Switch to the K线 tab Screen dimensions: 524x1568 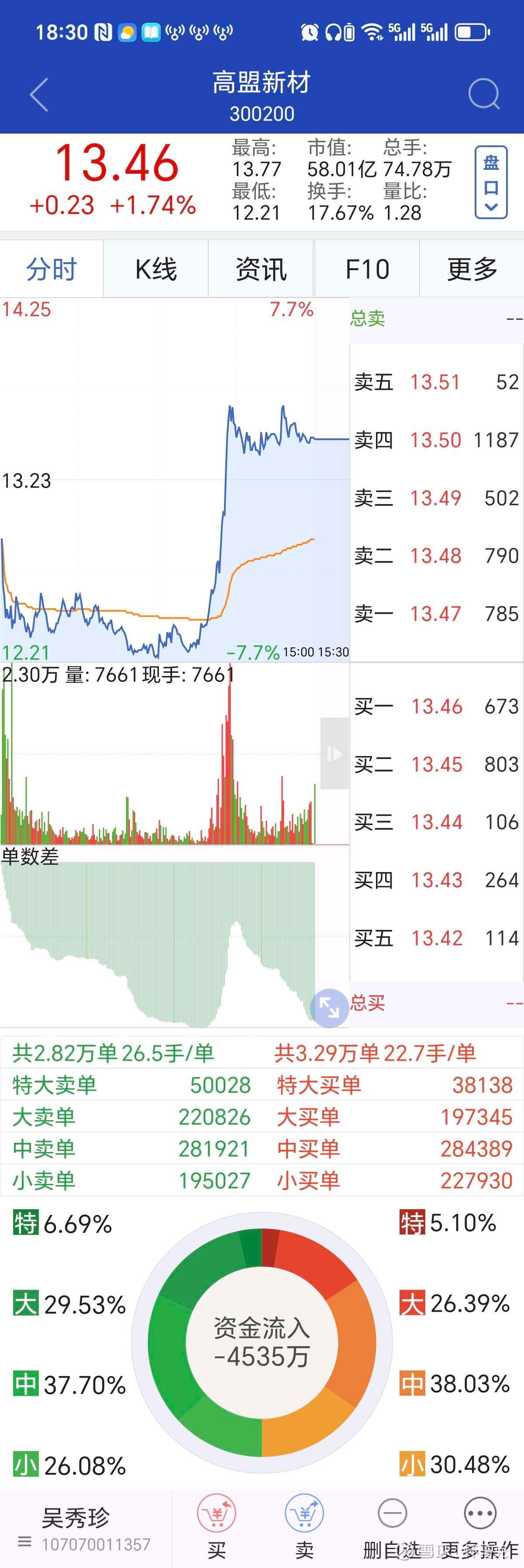pyautogui.click(x=156, y=269)
